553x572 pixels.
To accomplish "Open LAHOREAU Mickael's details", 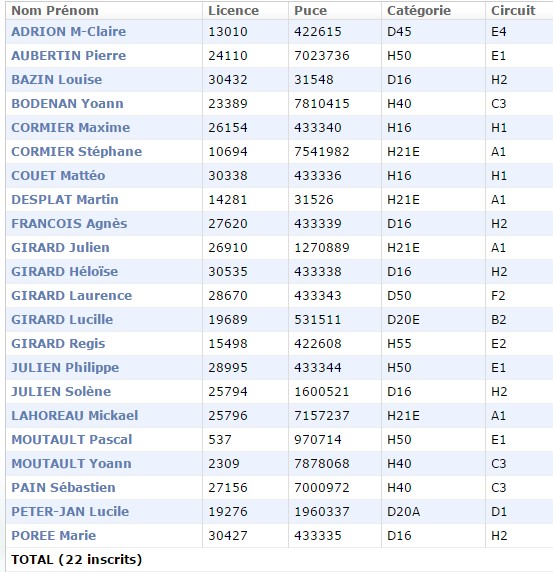I will click(x=74, y=416).
